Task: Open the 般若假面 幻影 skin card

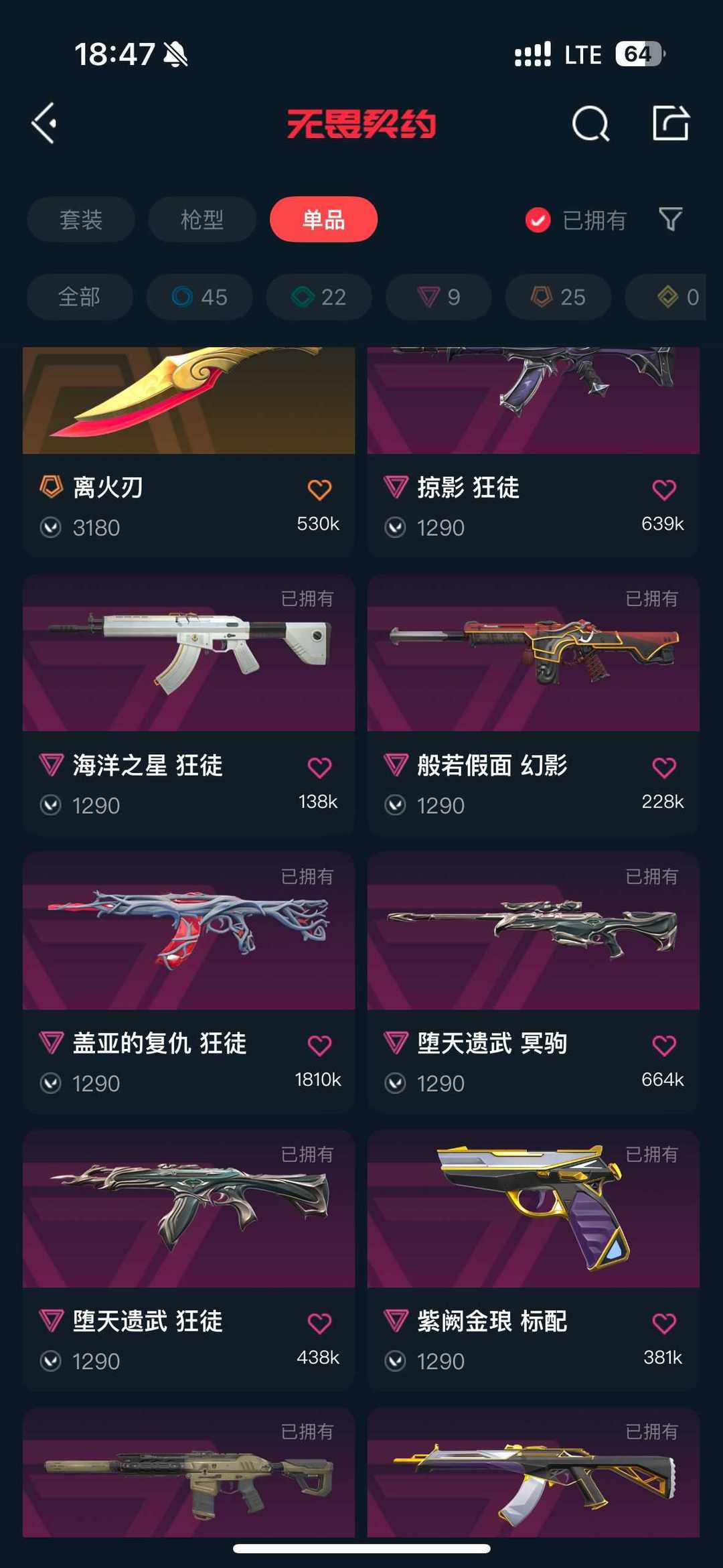Action: click(x=534, y=704)
